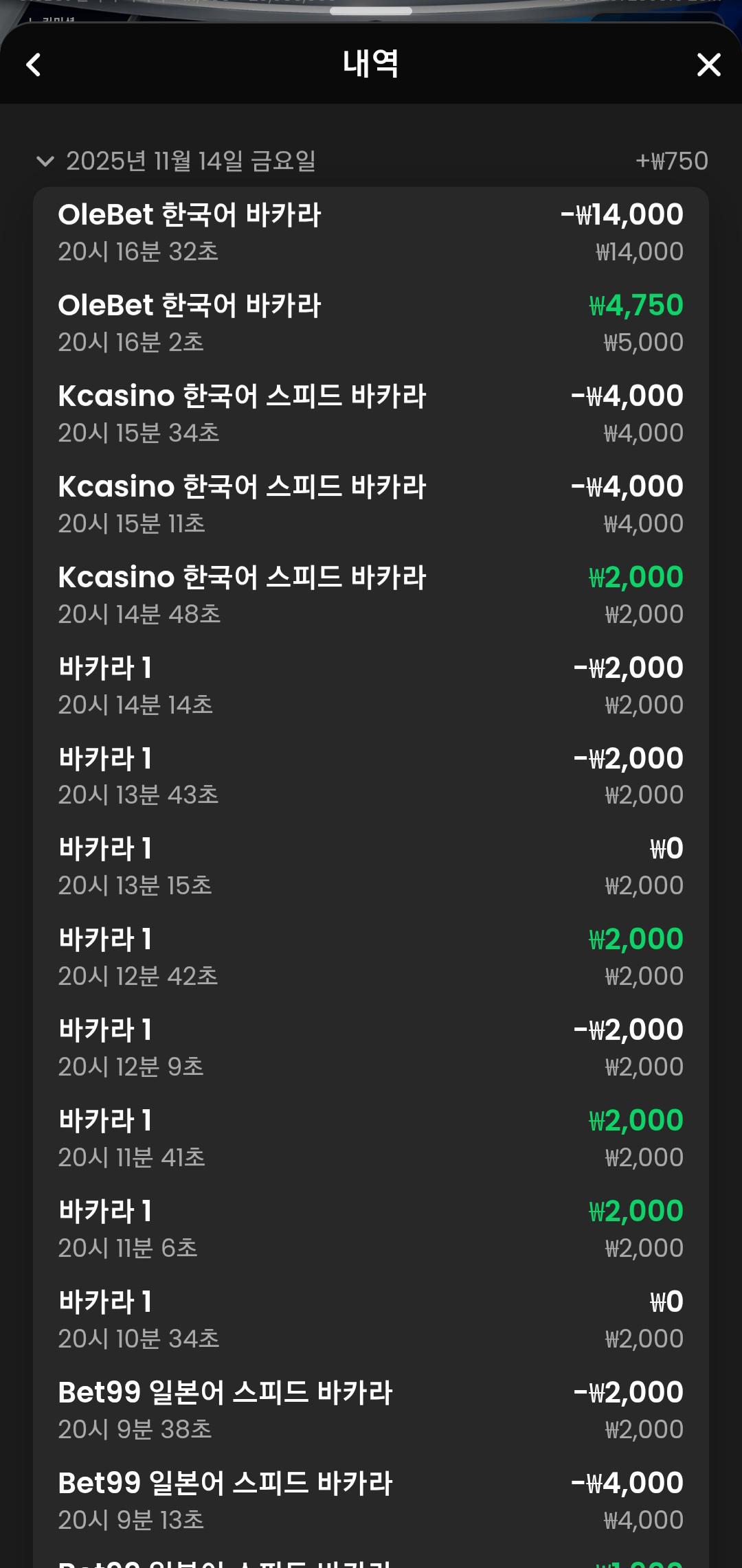This screenshot has width=742, height=1568.
Task: Open 바카라 1 entry at 20시 11분 41초
Action: pos(371,1138)
